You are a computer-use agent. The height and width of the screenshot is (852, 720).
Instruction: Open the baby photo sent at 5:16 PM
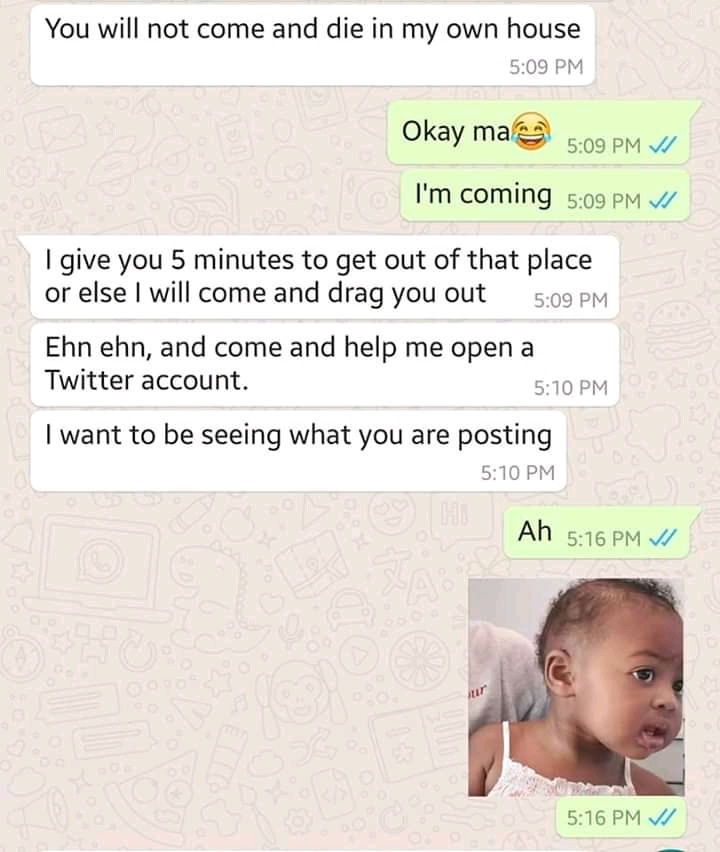point(577,688)
